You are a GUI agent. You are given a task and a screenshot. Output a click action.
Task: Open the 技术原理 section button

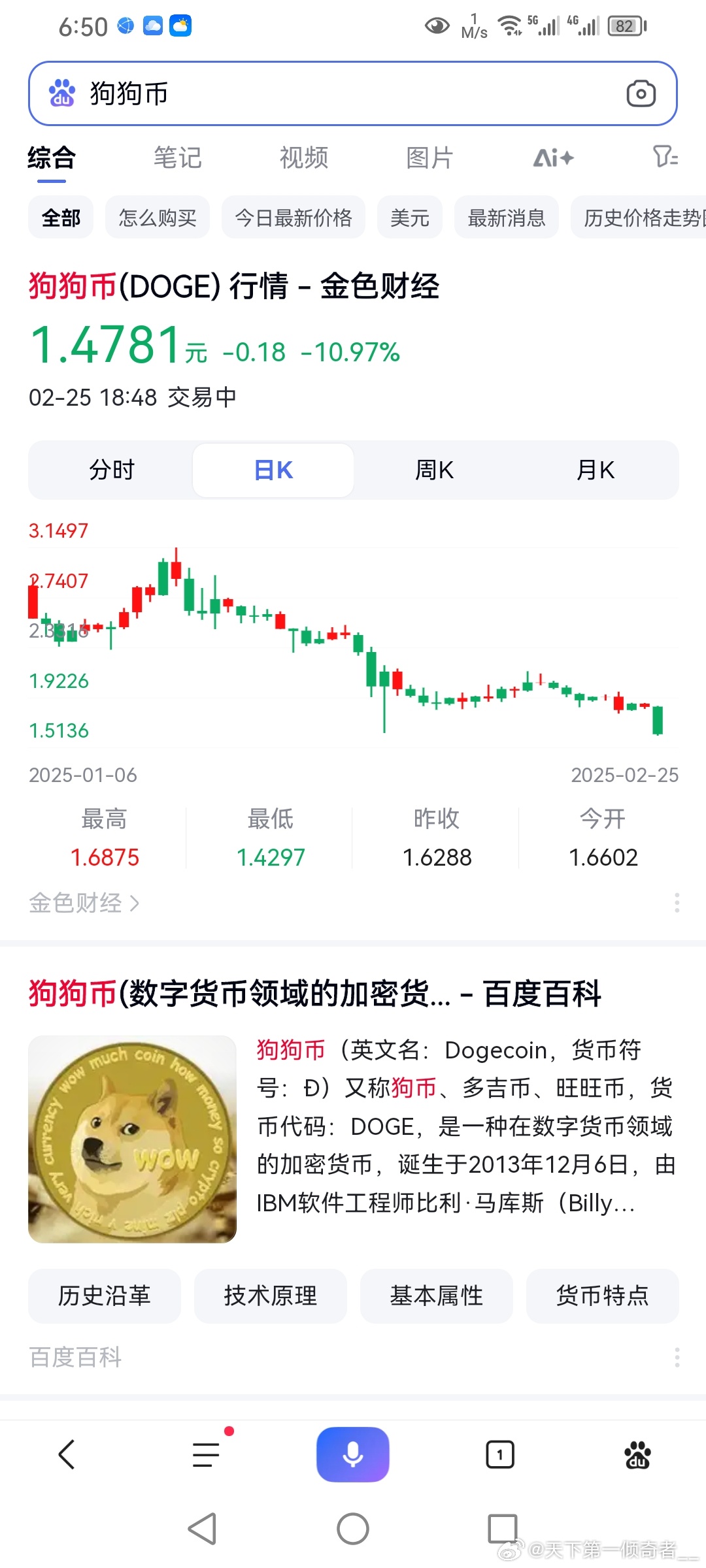pos(271,1296)
